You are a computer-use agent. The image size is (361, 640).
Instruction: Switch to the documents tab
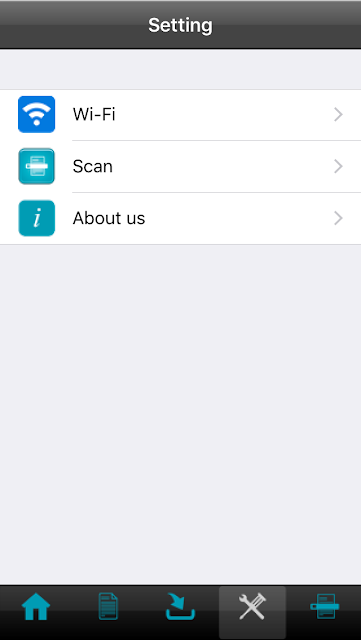pos(108,607)
